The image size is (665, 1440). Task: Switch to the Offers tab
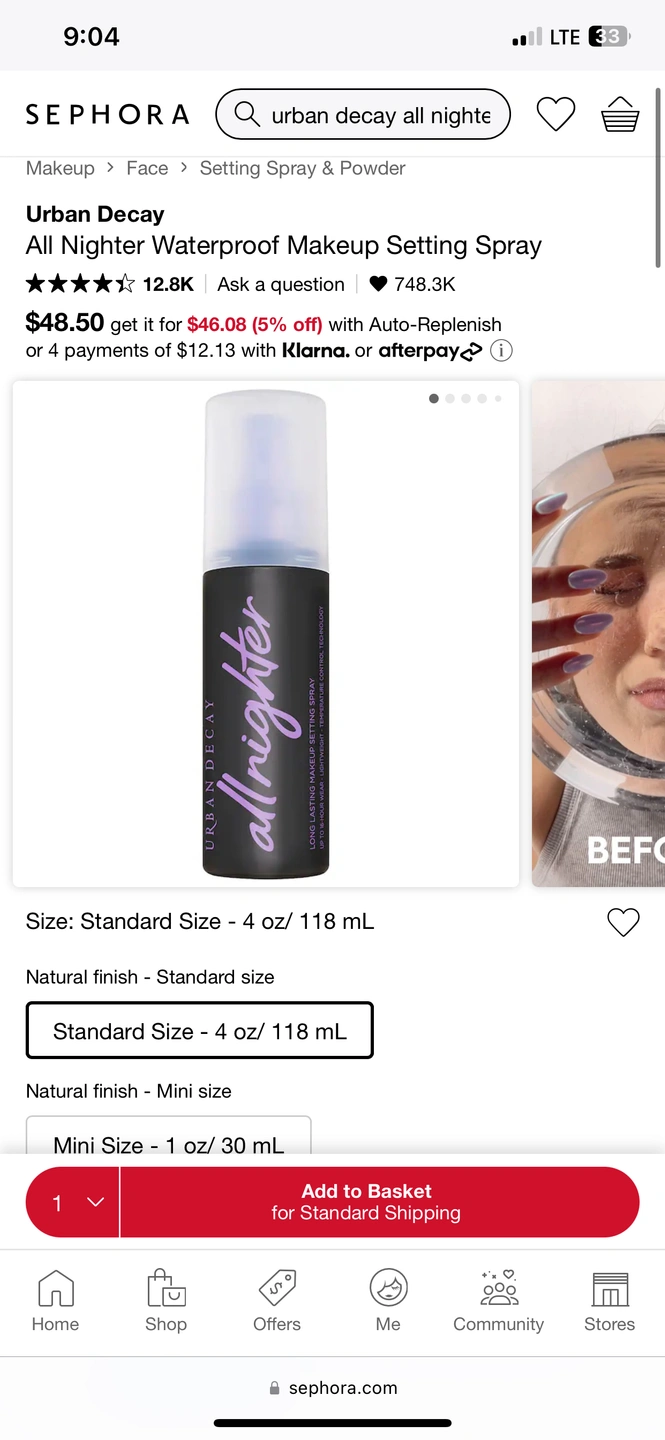click(x=277, y=1301)
